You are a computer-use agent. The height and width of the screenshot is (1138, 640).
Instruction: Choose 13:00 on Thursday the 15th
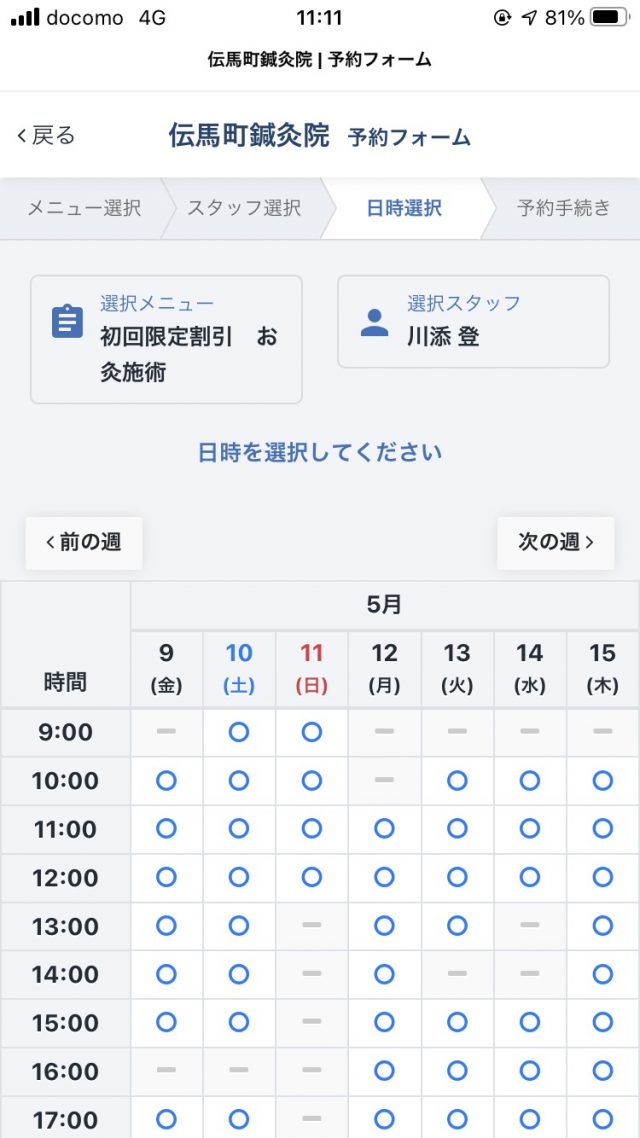tap(603, 926)
